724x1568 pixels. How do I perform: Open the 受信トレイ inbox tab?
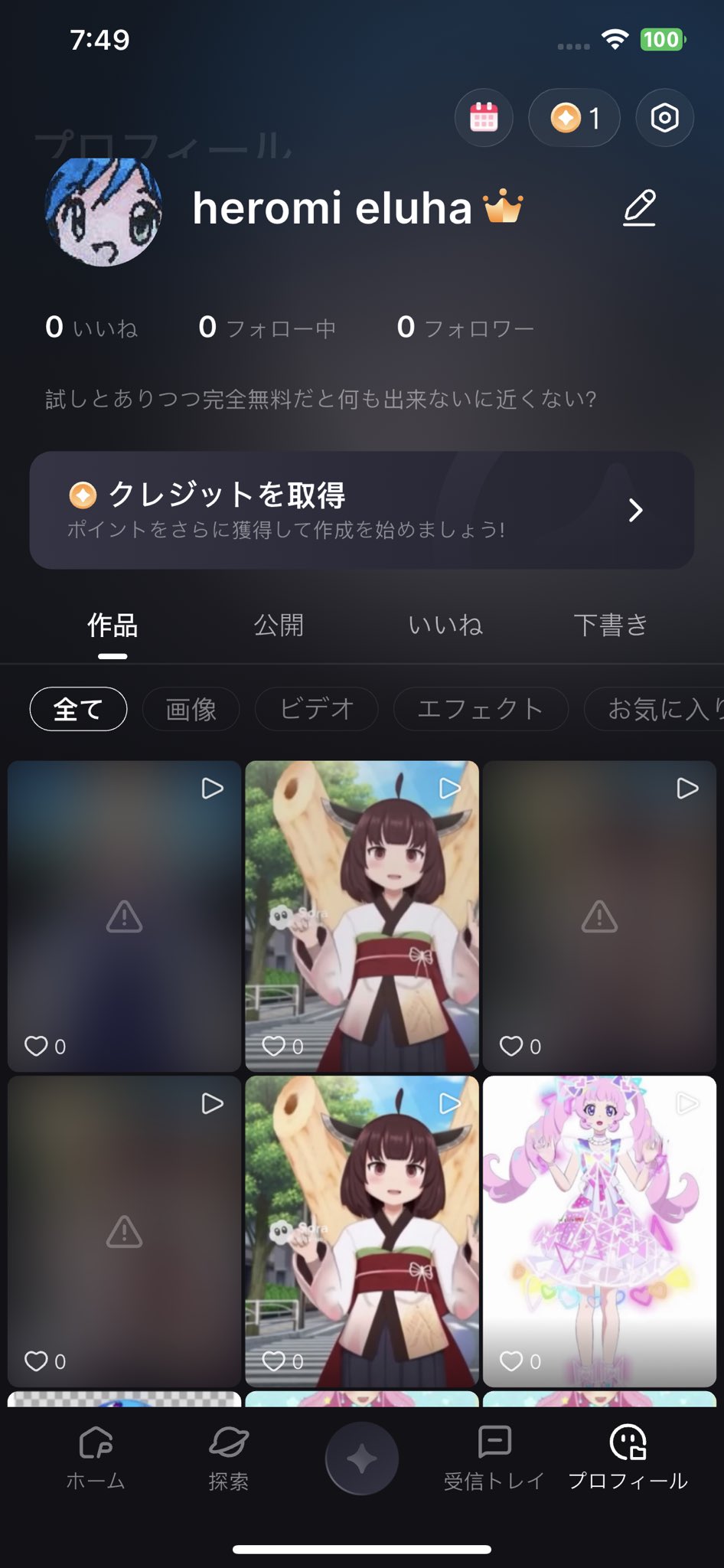click(x=494, y=1458)
